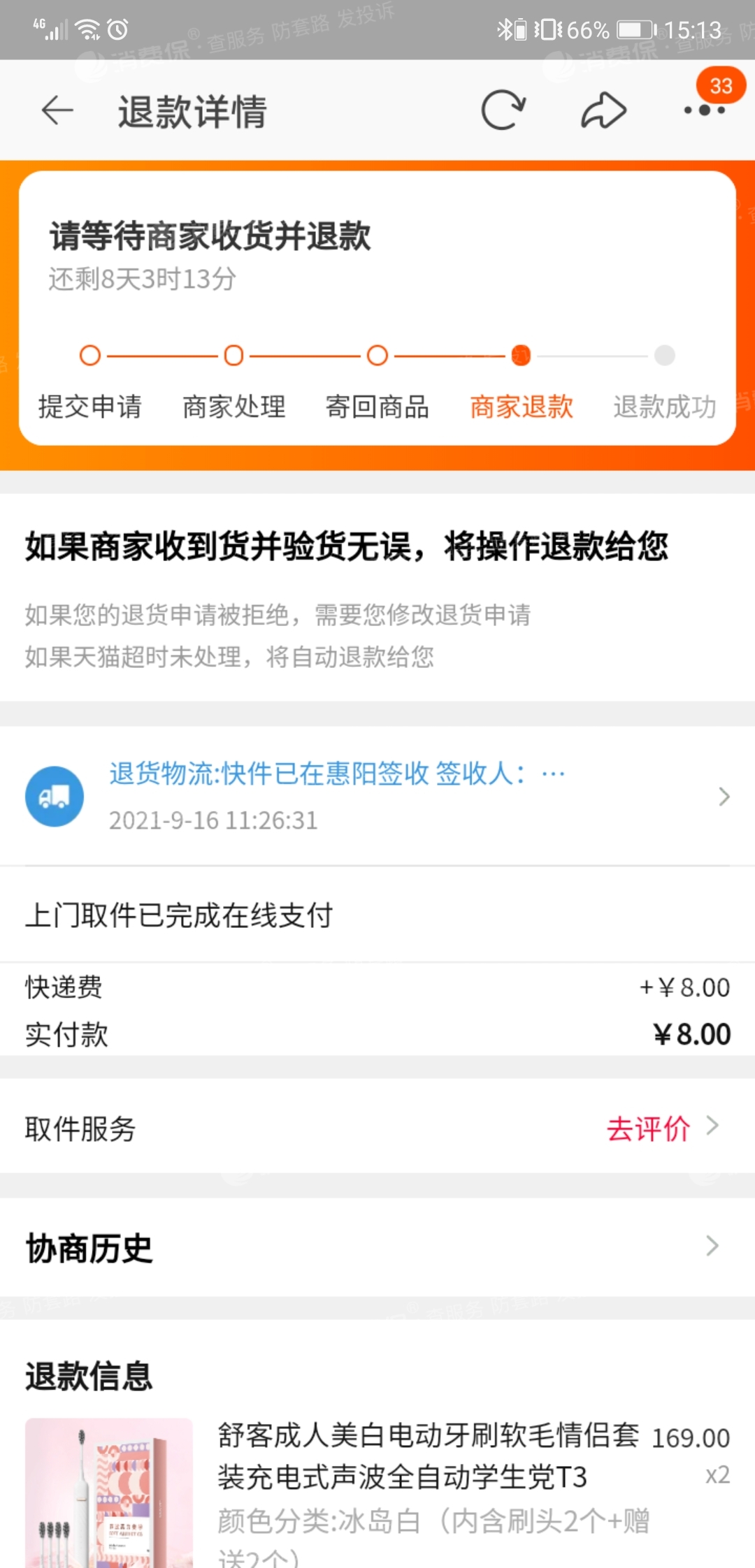Image resolution: width=755 pixels, height=1568 pixels.
Task: Refresh the refund details page
Action: (x=503, y=110)
